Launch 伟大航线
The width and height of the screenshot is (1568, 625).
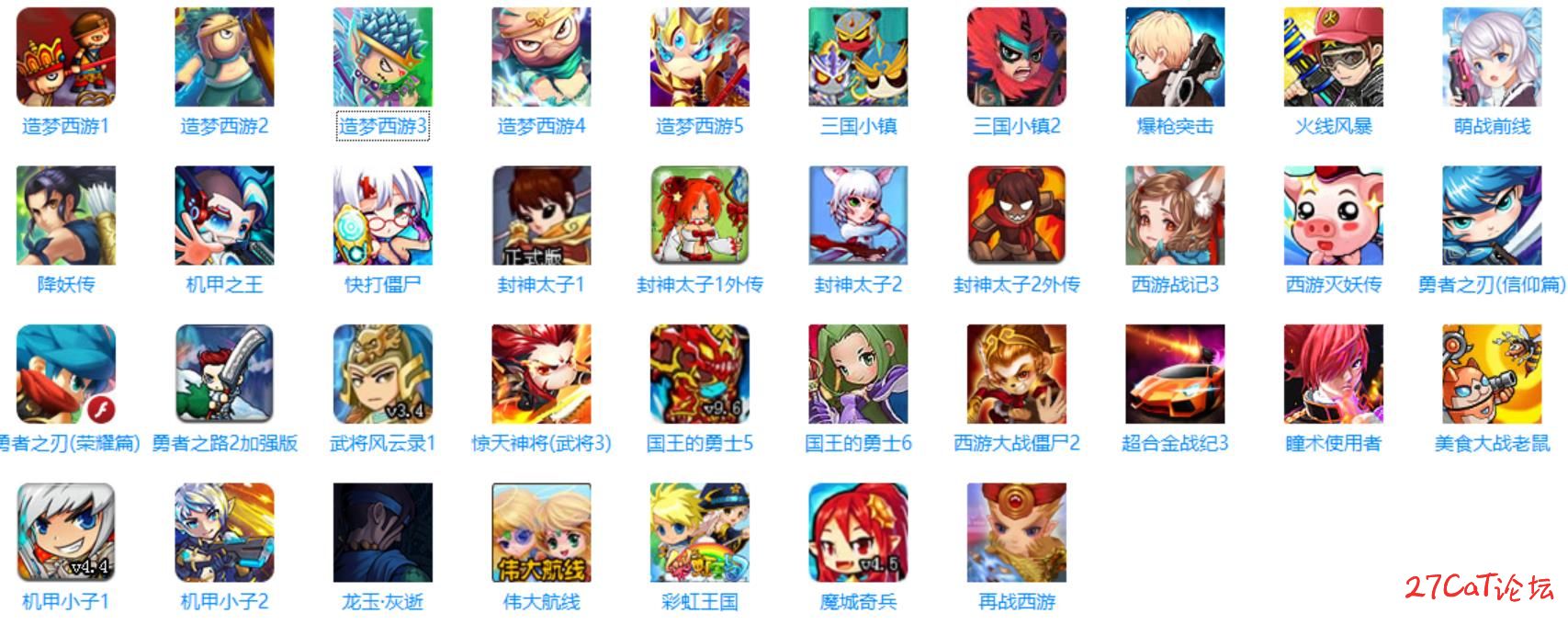tap(541, 533)
